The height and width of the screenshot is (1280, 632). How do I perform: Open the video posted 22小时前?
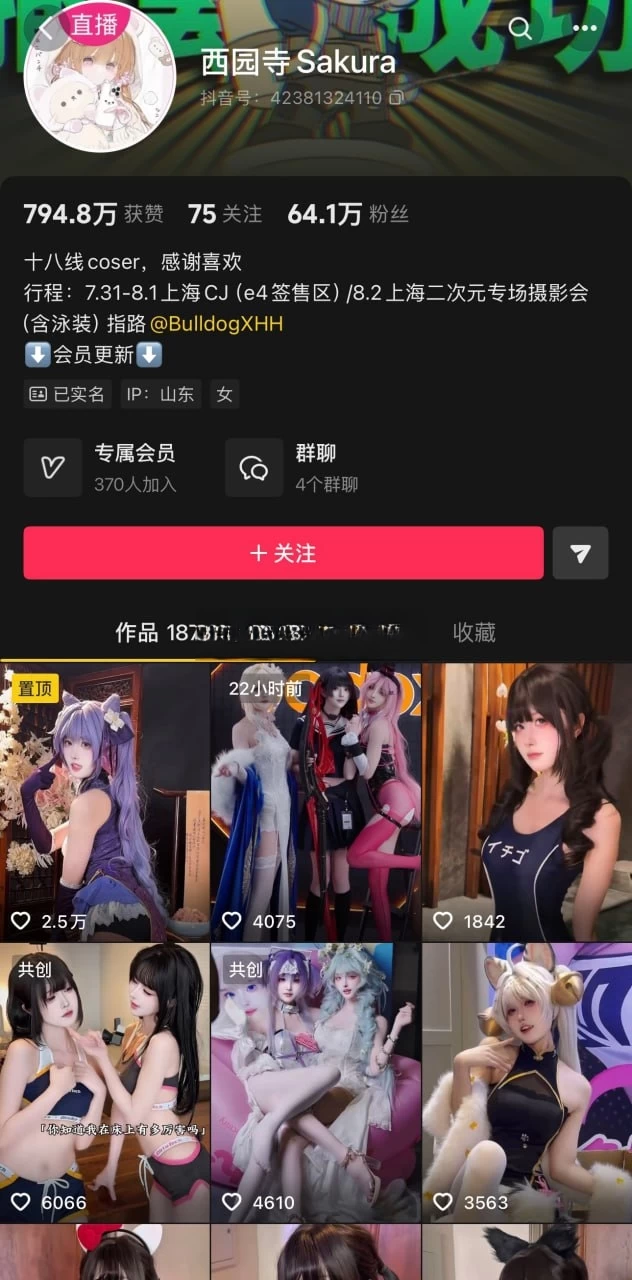coord(316,802)
